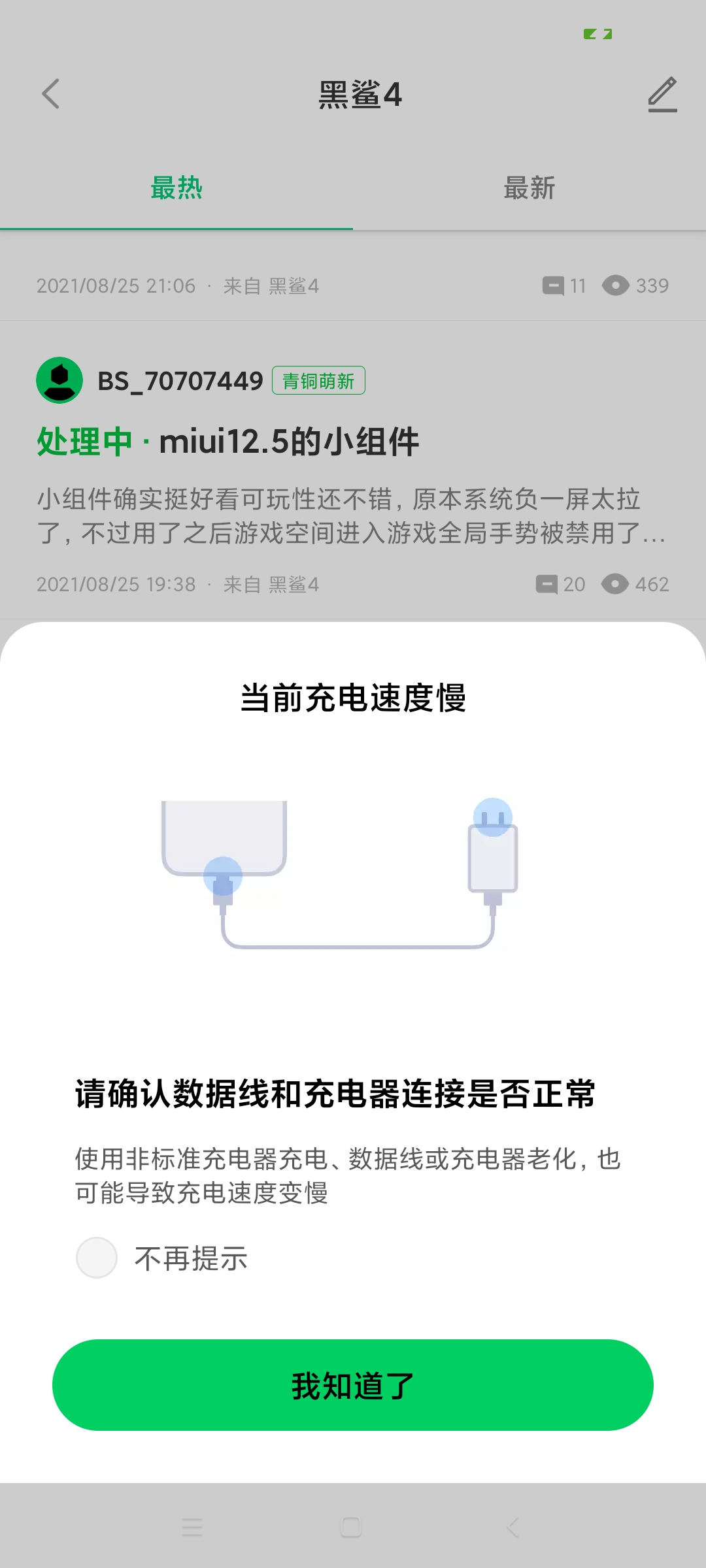706x1568 pixels.
Task: Open the profile of BS_70707449
Action: pyautogui.click(x=59, y=380)
